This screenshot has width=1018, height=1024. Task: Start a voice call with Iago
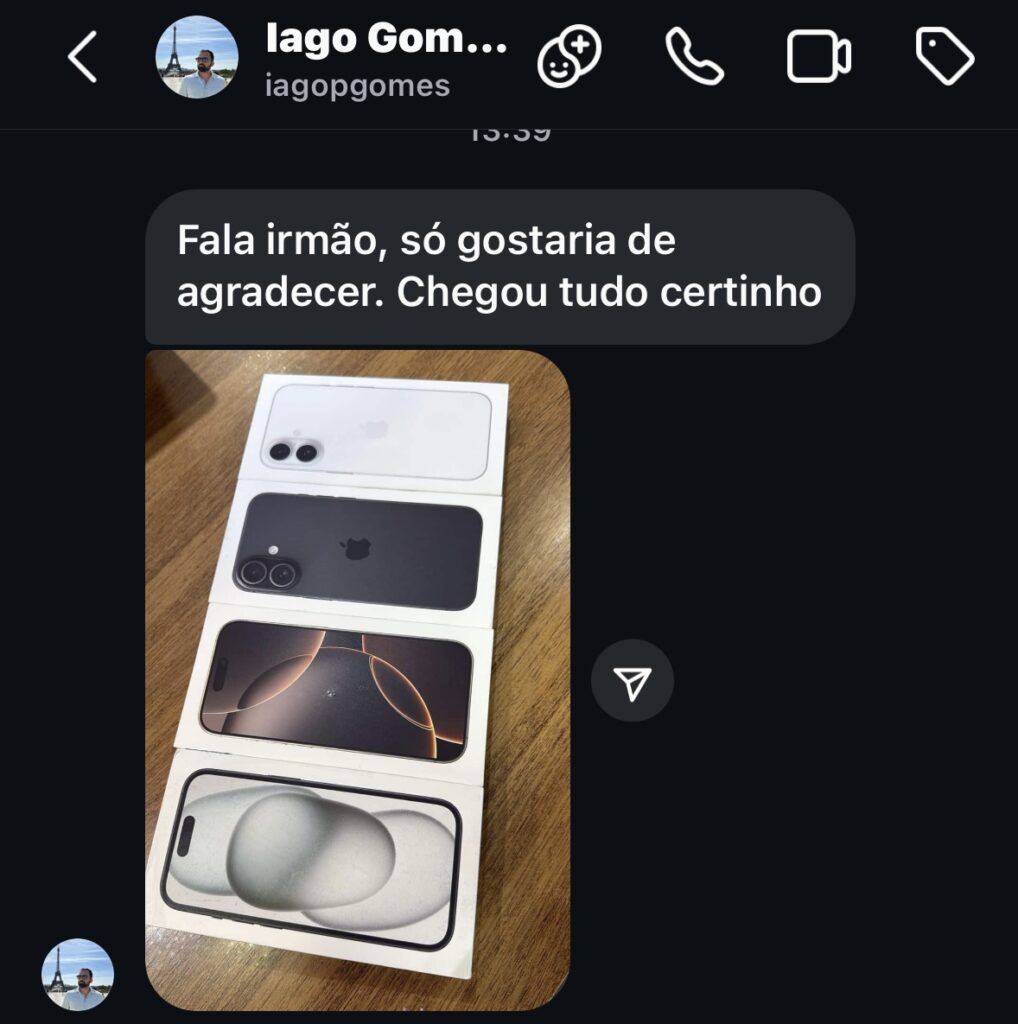tap(695, 57)
